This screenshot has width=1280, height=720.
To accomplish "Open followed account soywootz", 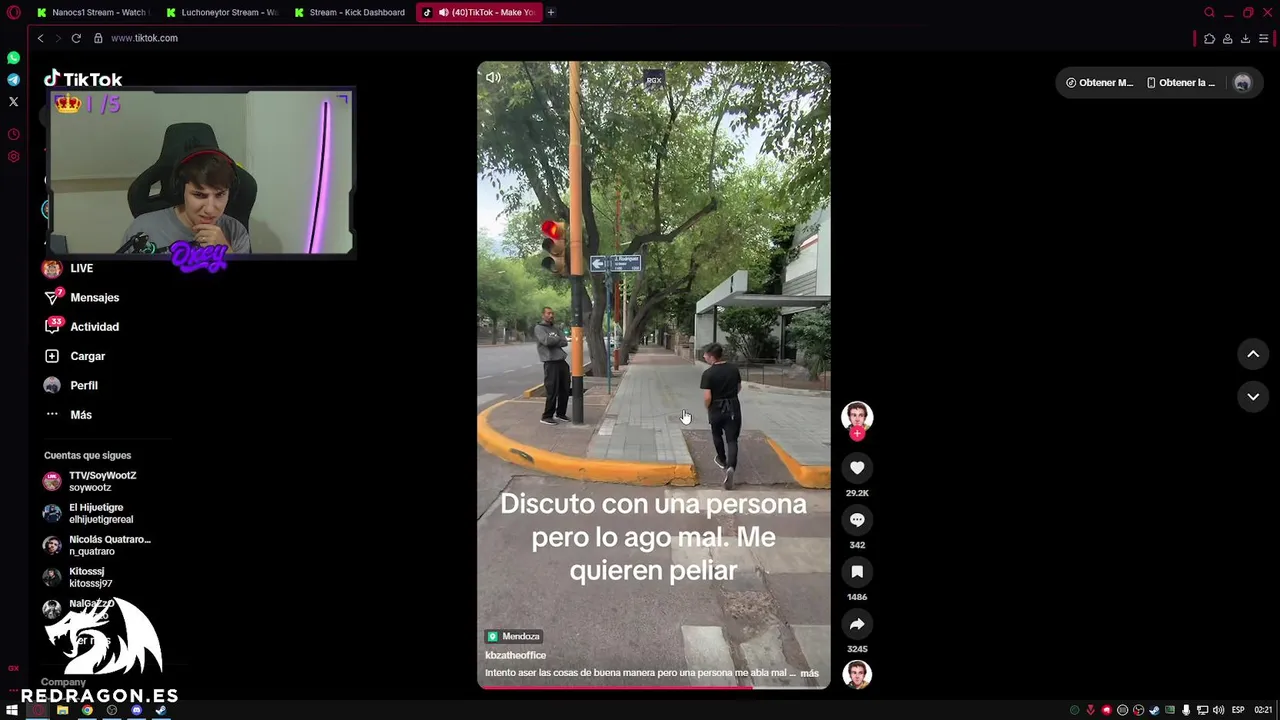I will [101, 481].
